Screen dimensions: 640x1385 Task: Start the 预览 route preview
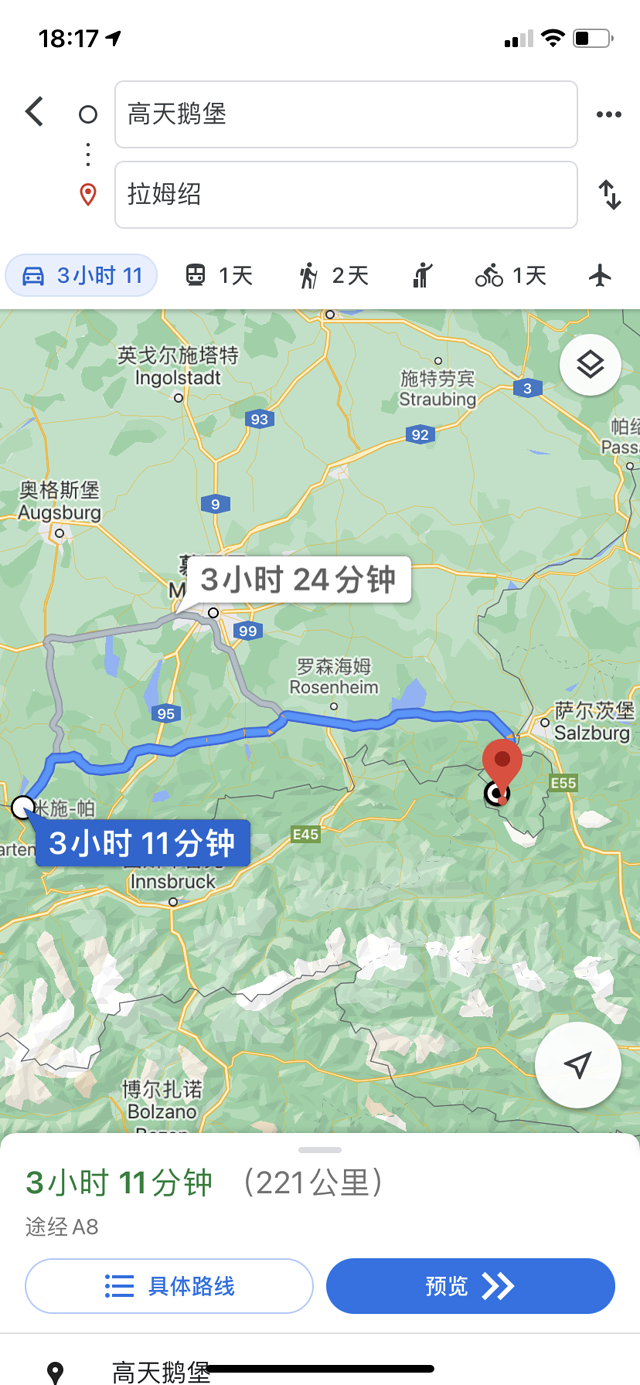click(470, 1285)
